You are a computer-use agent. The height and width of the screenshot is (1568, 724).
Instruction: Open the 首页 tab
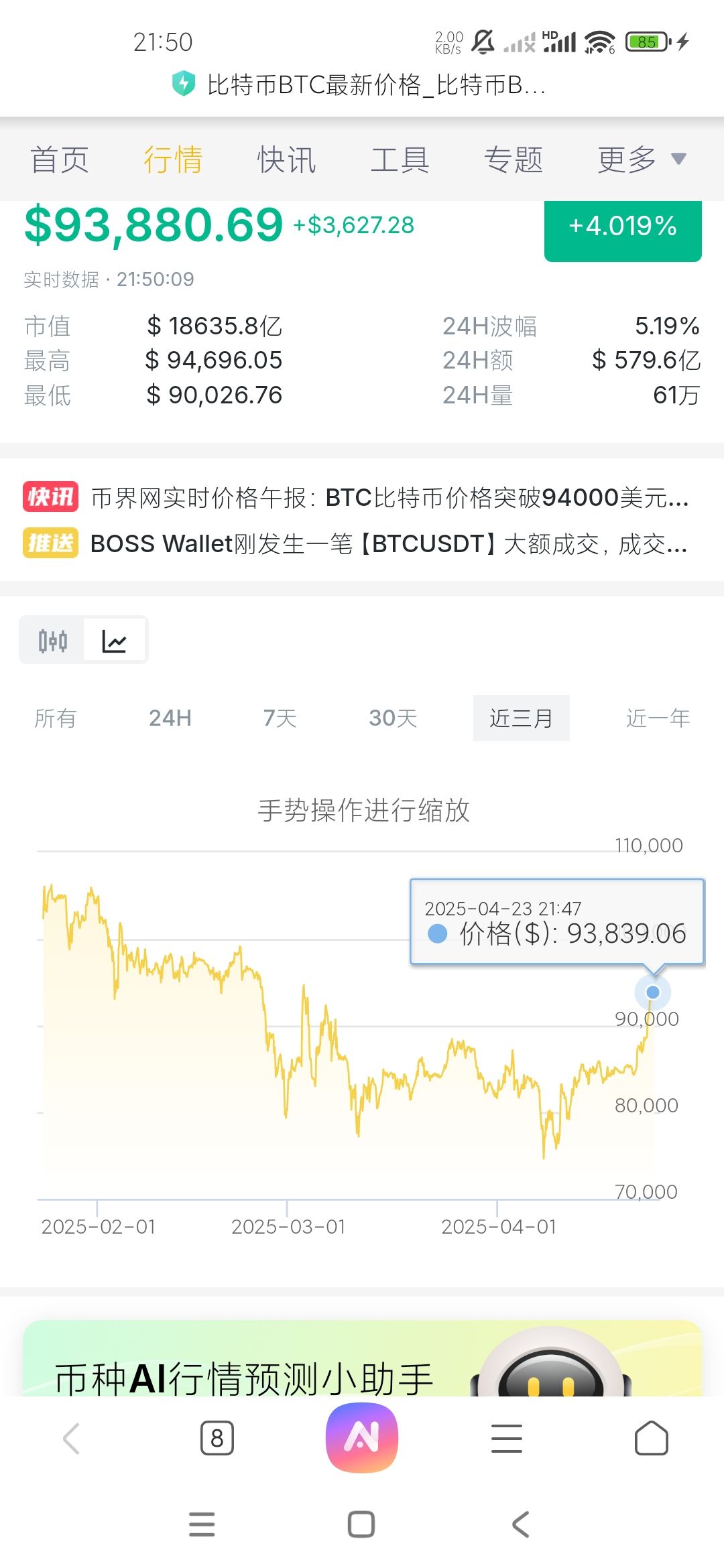click(60, 159)
